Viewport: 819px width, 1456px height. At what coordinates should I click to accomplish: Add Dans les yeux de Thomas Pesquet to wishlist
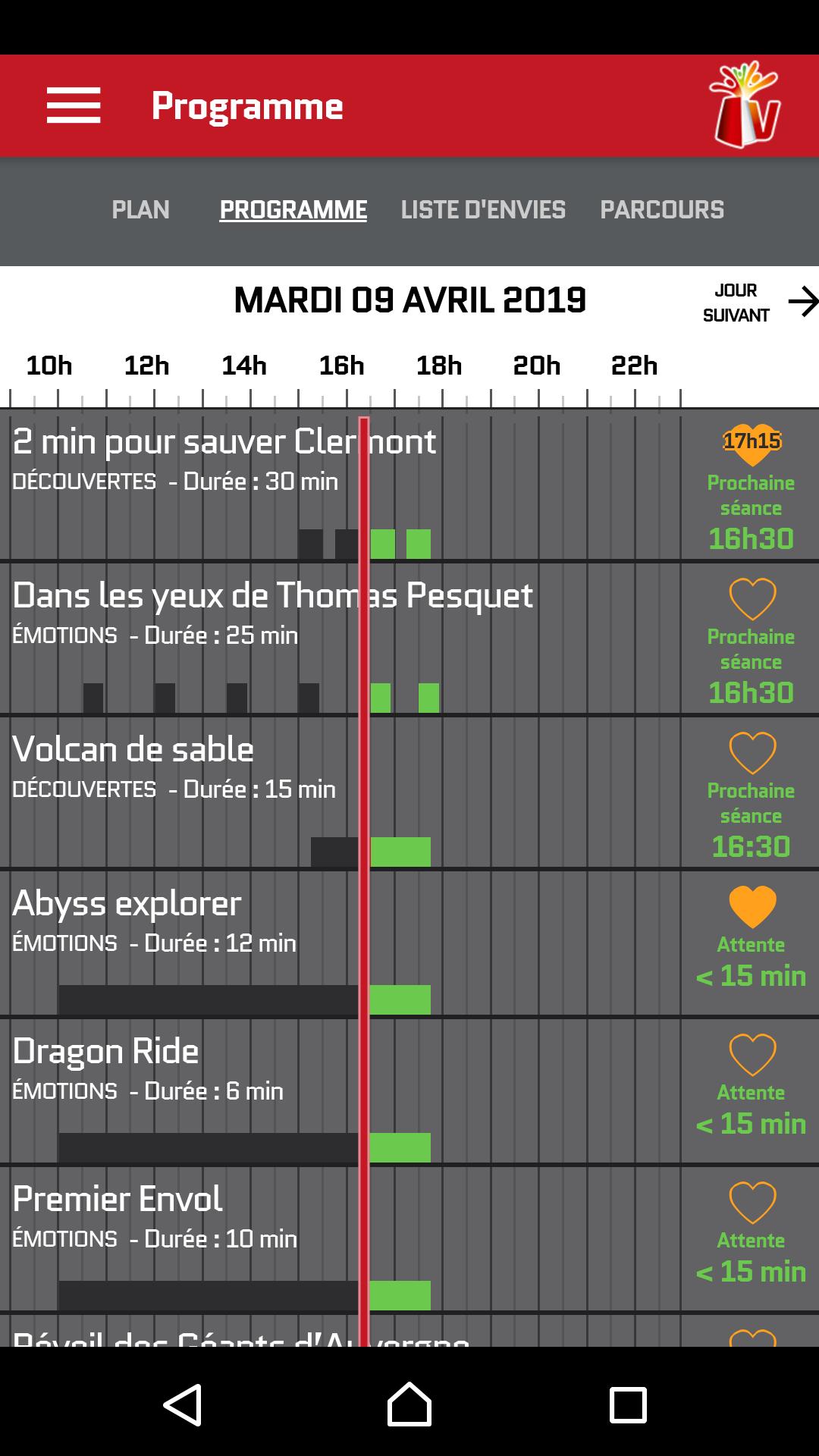[752, 599]
